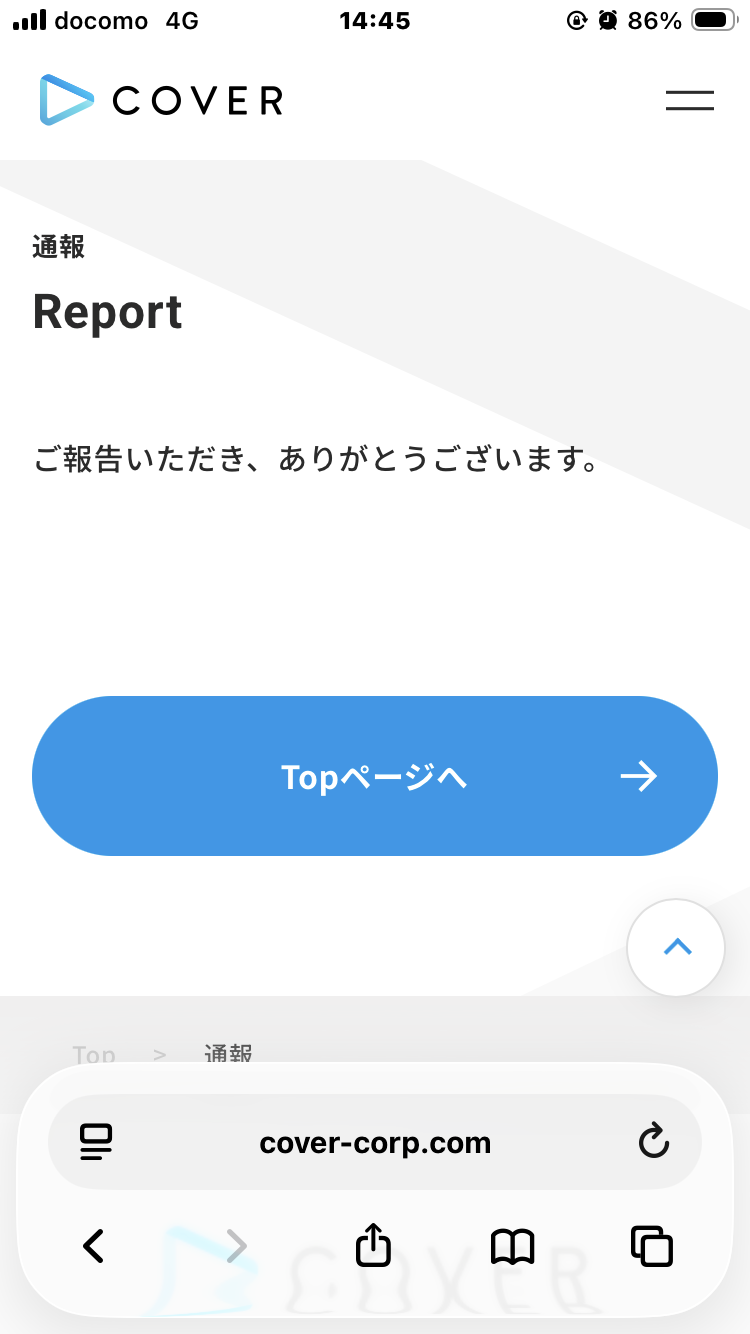
Task: Open the page settings reader icon
Action: point(96,1142)
